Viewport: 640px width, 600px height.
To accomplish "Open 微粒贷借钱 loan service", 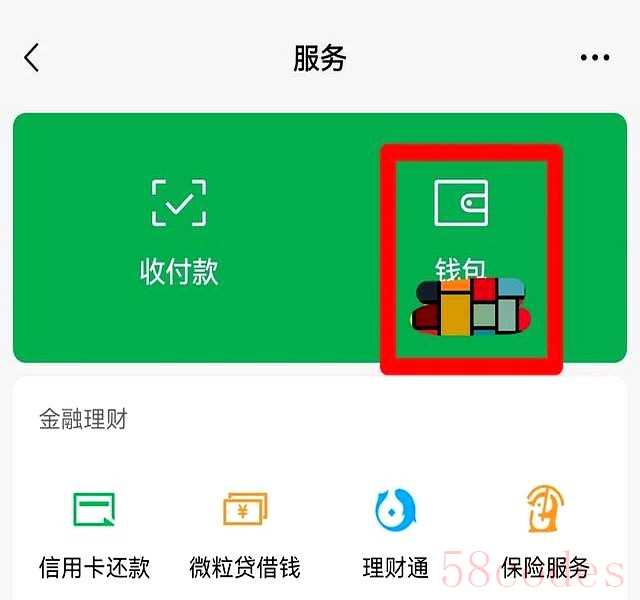I will click(244, 534).
